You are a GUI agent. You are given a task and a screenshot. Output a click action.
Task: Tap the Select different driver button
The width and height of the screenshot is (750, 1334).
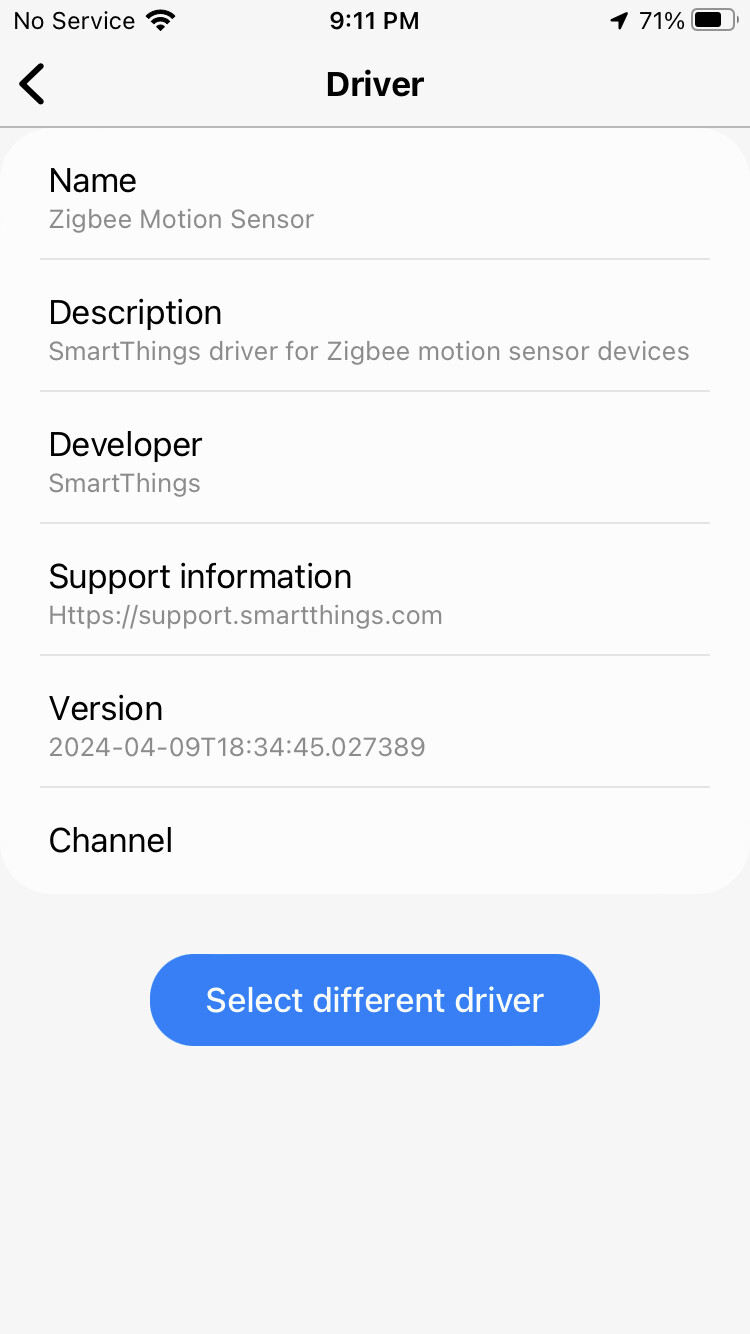point(375,1000)
